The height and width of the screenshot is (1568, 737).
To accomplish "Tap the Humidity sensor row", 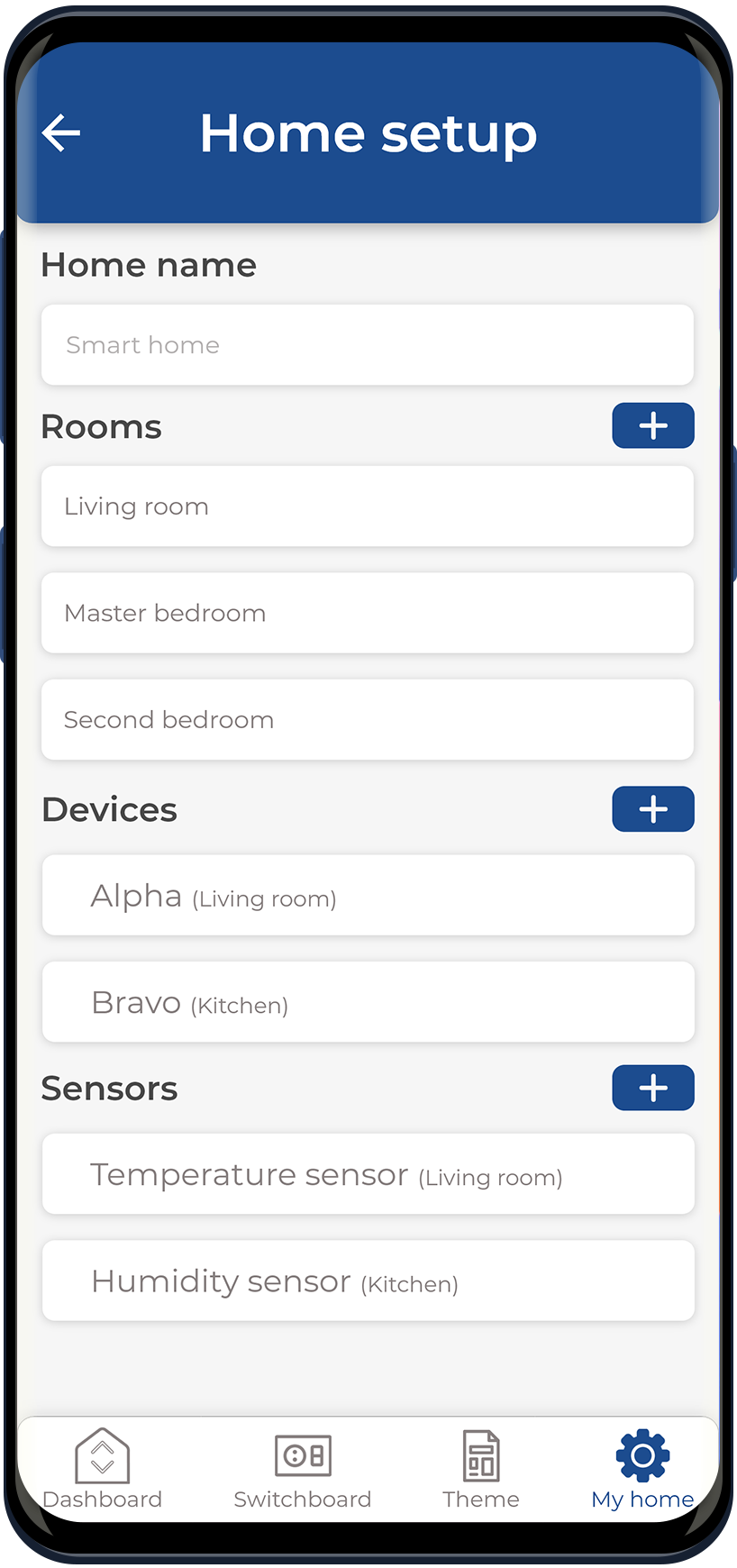I will pos(368,1281).
